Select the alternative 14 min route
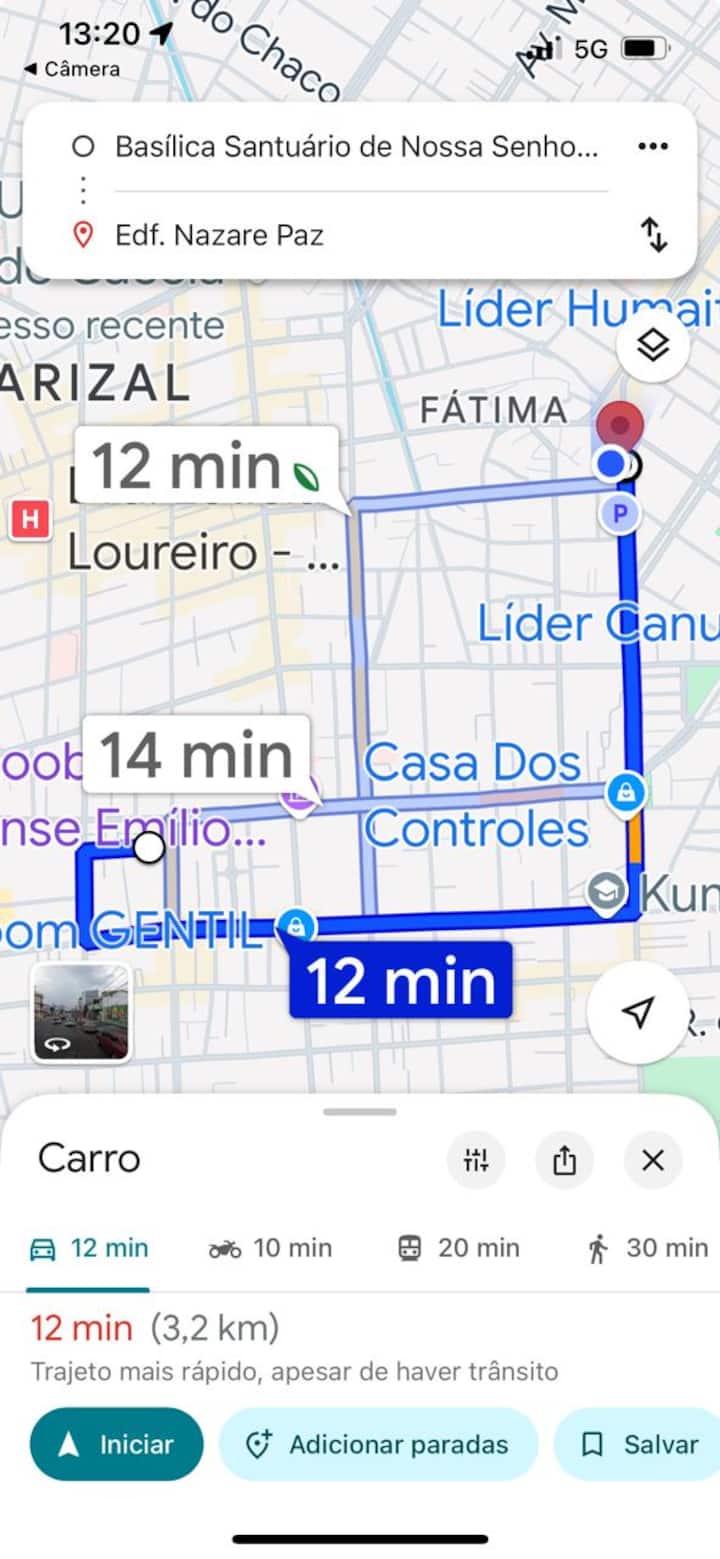The height and width of the screenshot is (1559, 720). point(196,755)
